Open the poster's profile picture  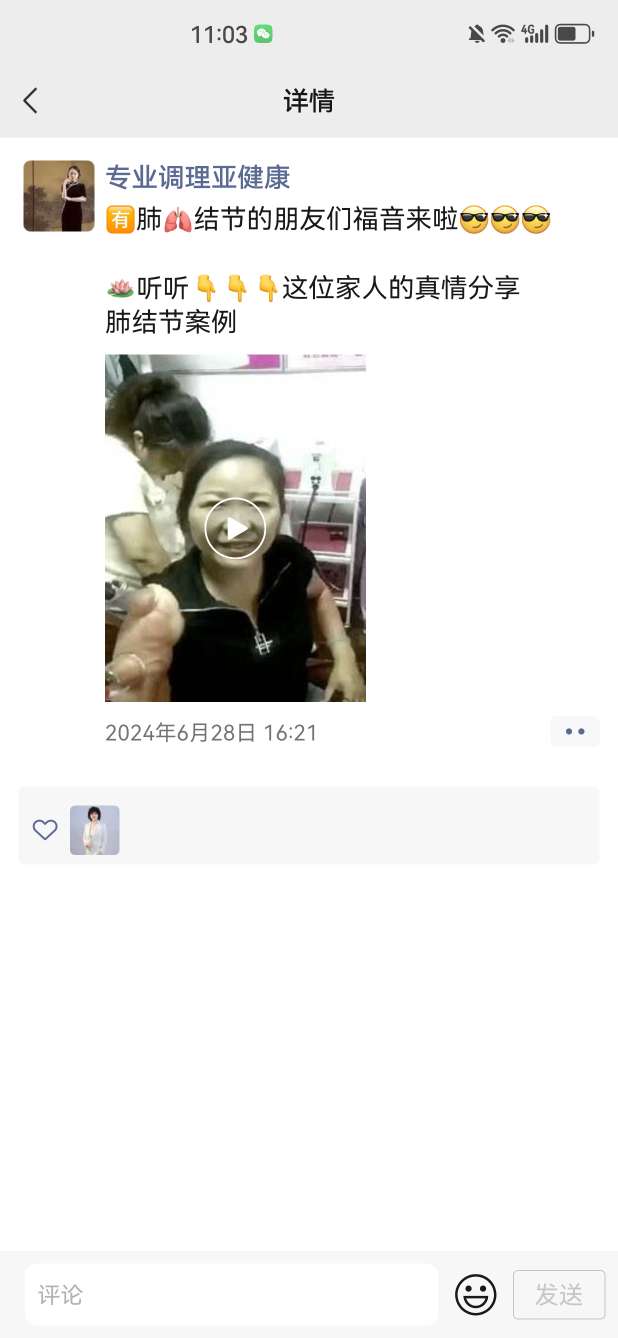(x=59, y=196)
